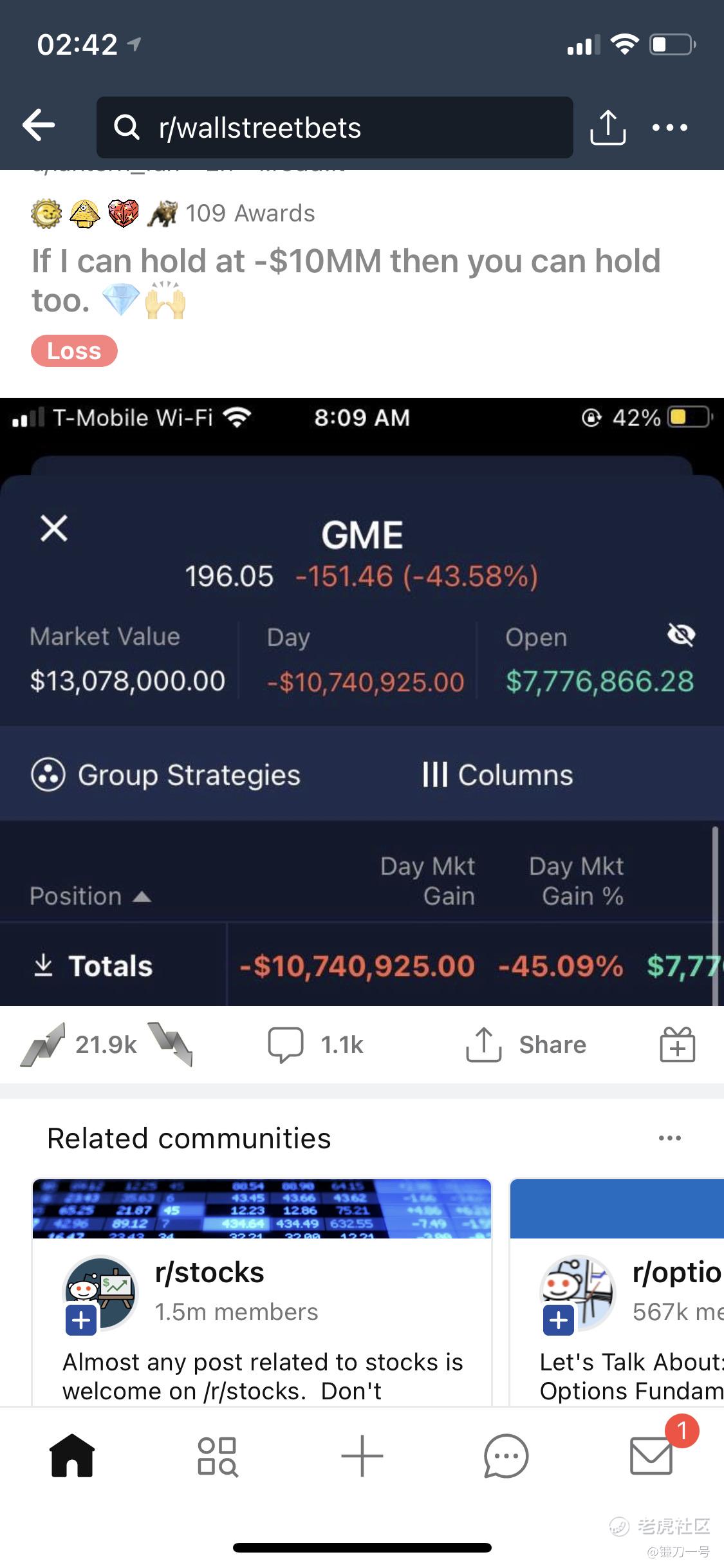
Task: Share this post
Action: click(526, 1045)
